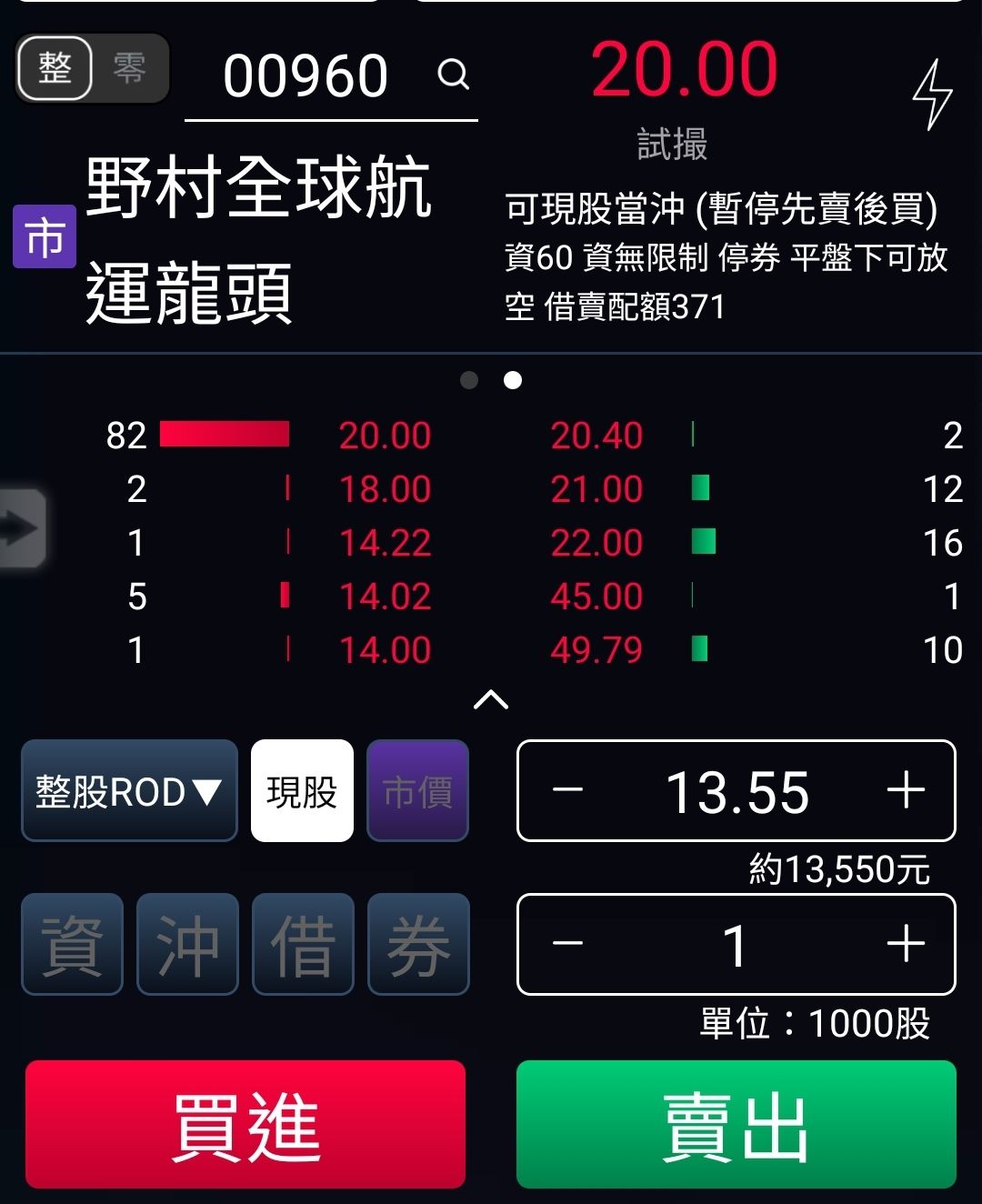Image resolution: width=982 pixels, height=1204 pixels.
Task: Open the 整股ROD order type dropdown
Action: click(127, 791)
